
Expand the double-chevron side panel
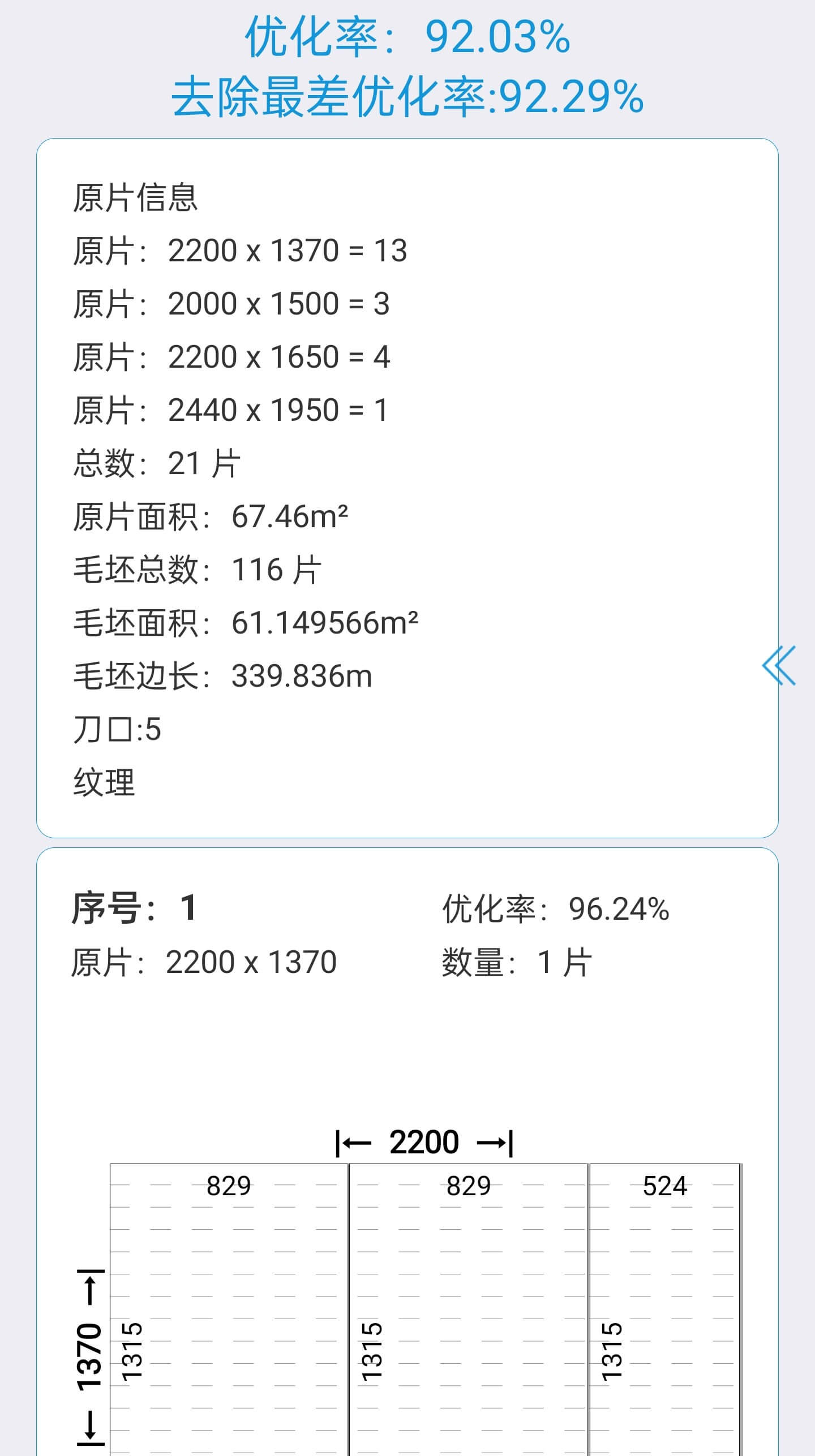coord(779,666)
